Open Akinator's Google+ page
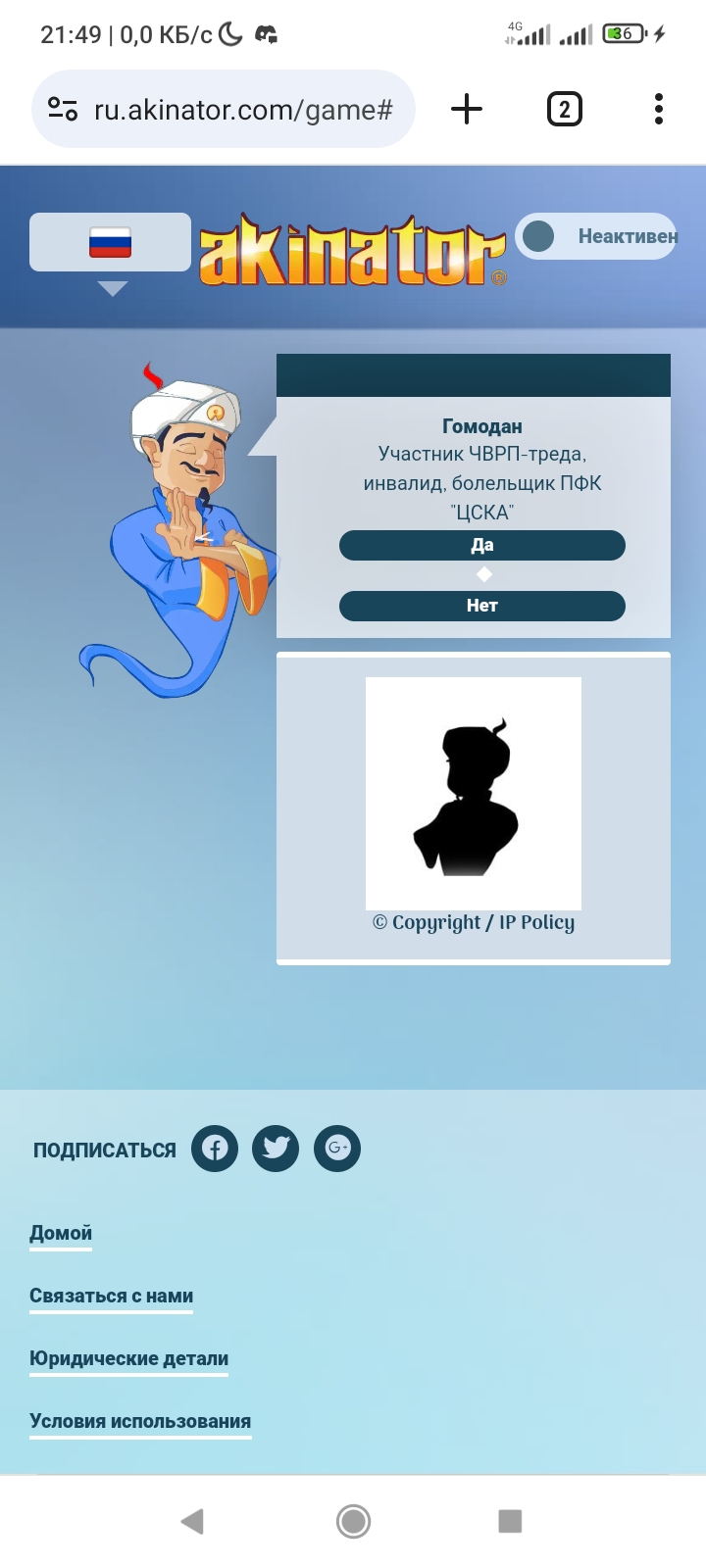This screenshot has width=706, height=1568. pos(337,1149)
